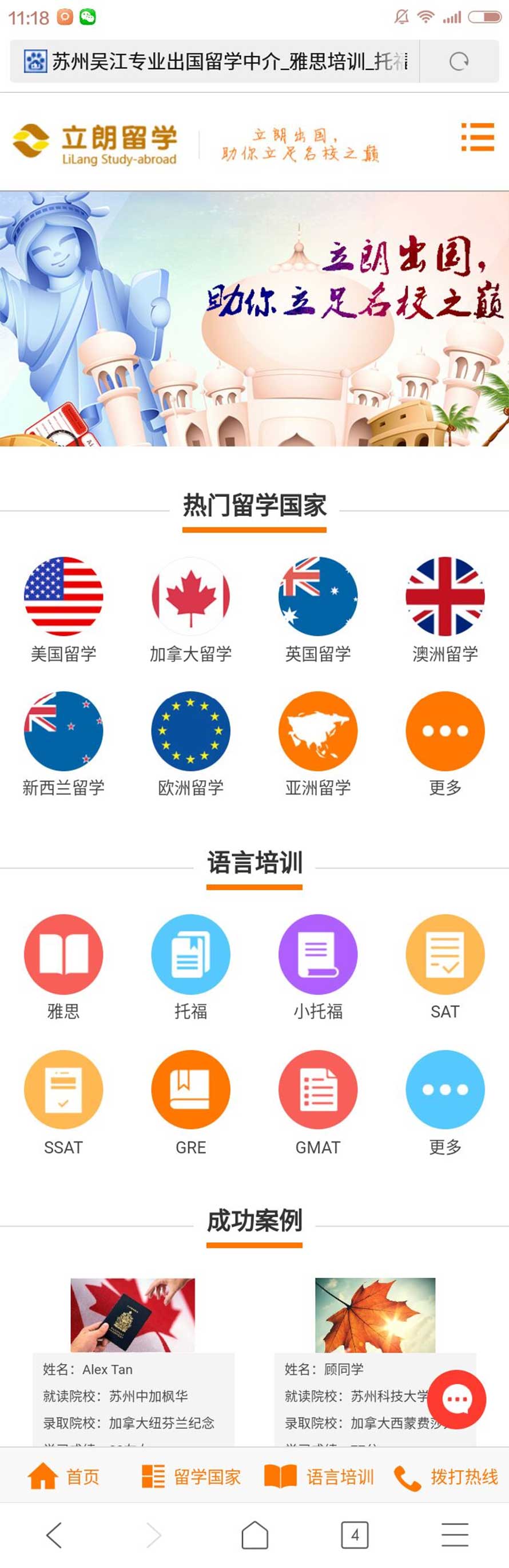The image size is (509, 1568).
Task: Switch to 留学国家 tab
Action: [191, 1476]
